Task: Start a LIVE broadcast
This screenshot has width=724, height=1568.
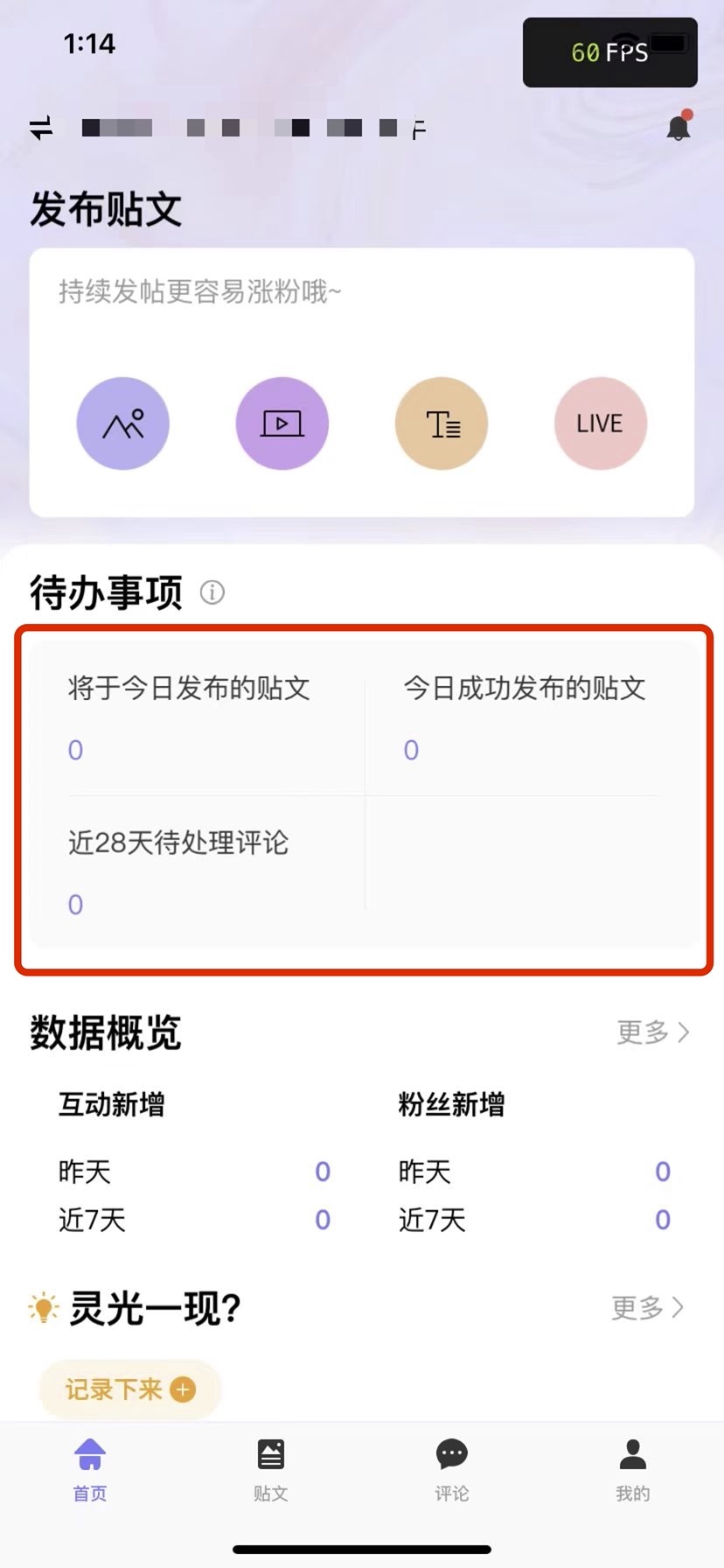Action: tap(601, 423)
